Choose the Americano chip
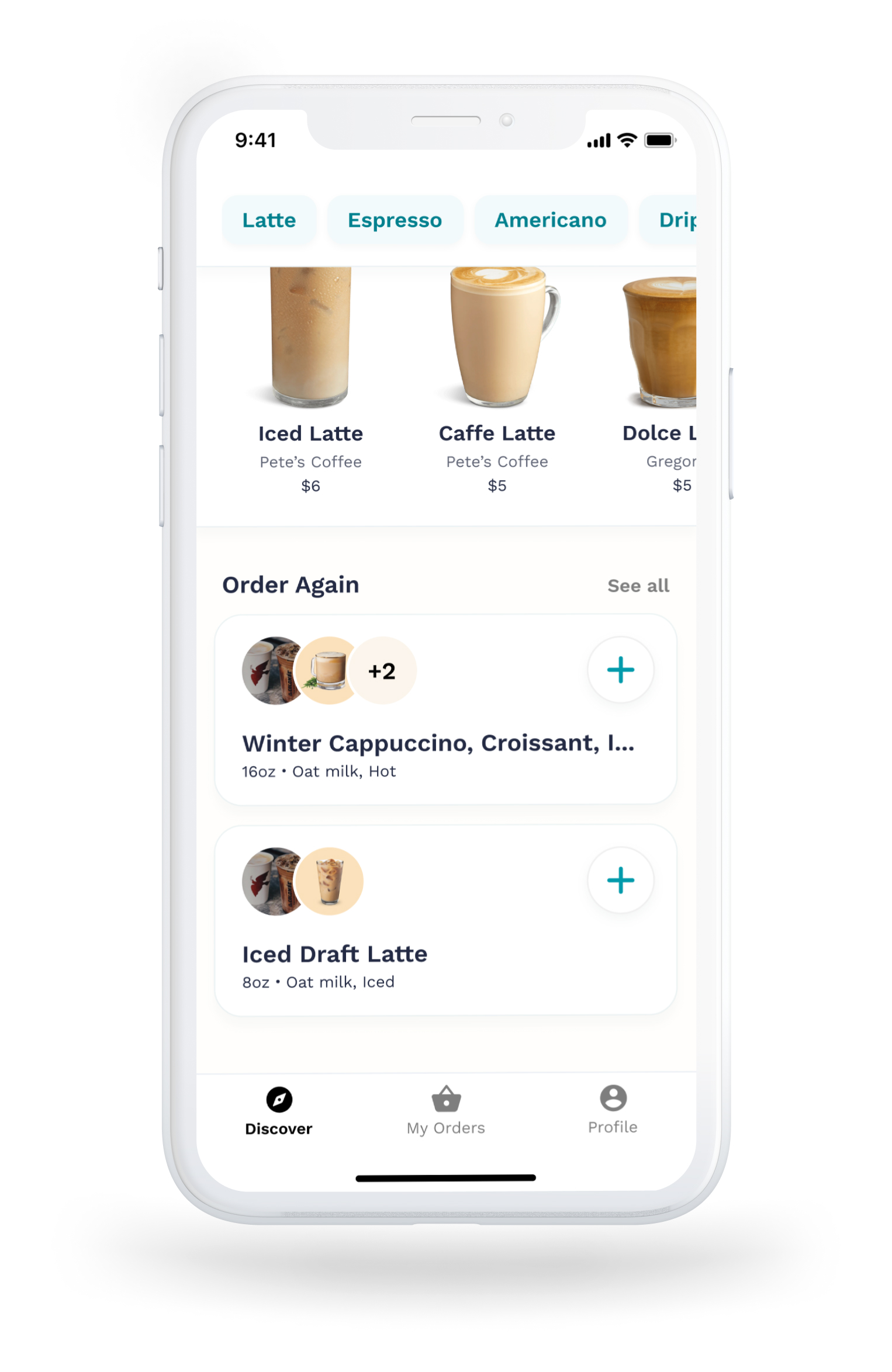The image size is (892, 1372). tap(550, 220)
